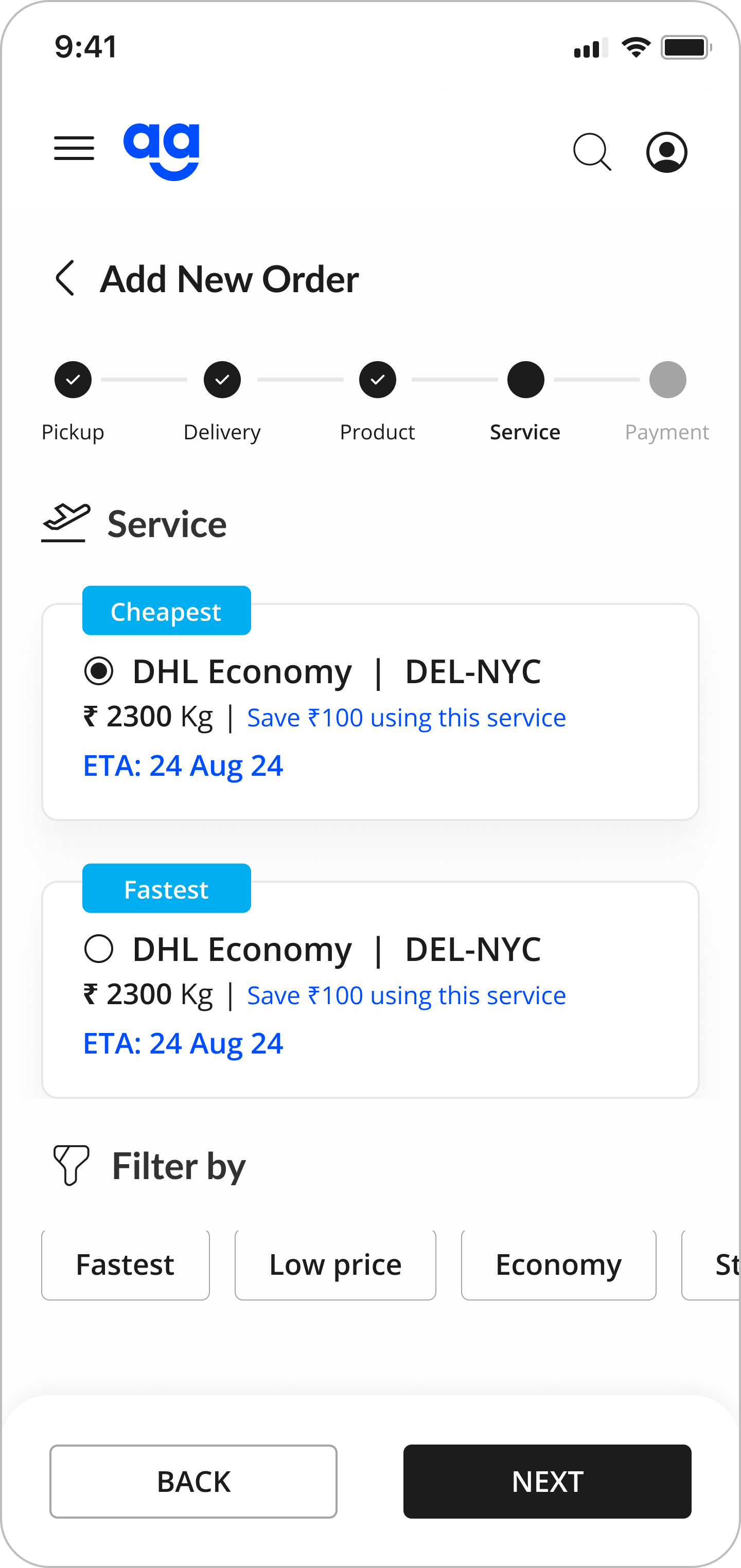Jump to the Delivery step
The width and height of the screenshot is (741, 1568).
pyautogui.click(x=222, y=379)
